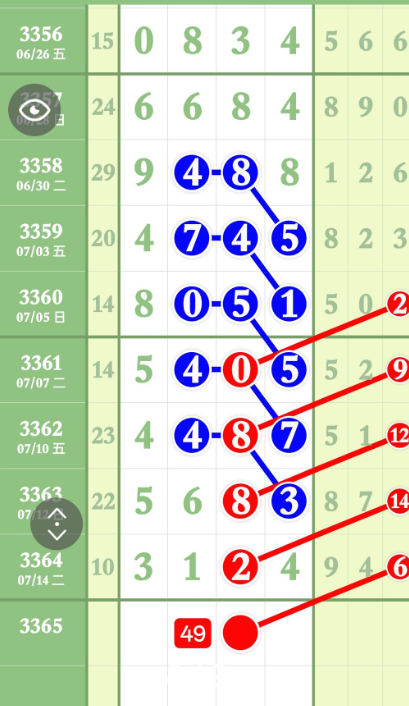
Task: Tap the red 49 badge in row 3365
Action: tap(193, 634)
